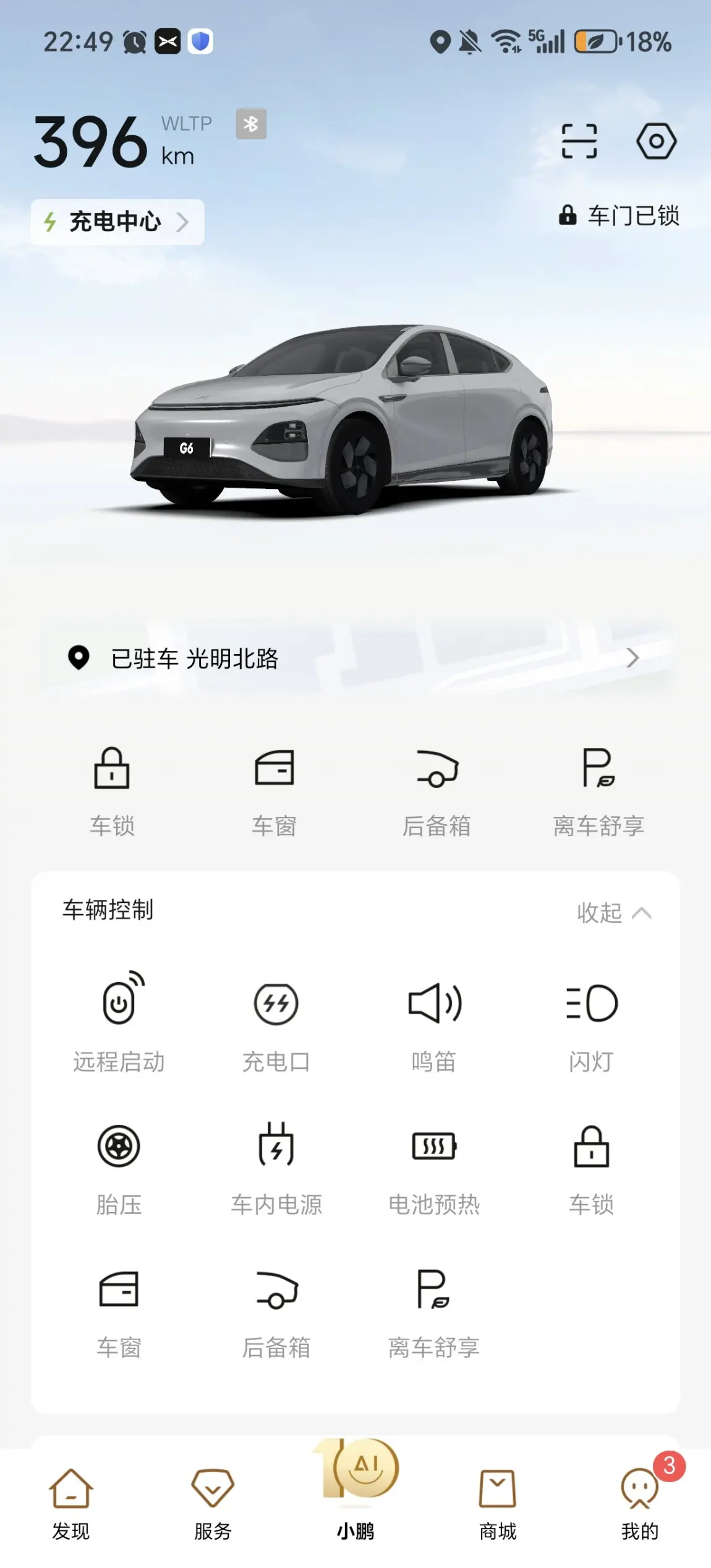
Task: Open 车内电源 in-car power control
Action: pos(276,1164)
